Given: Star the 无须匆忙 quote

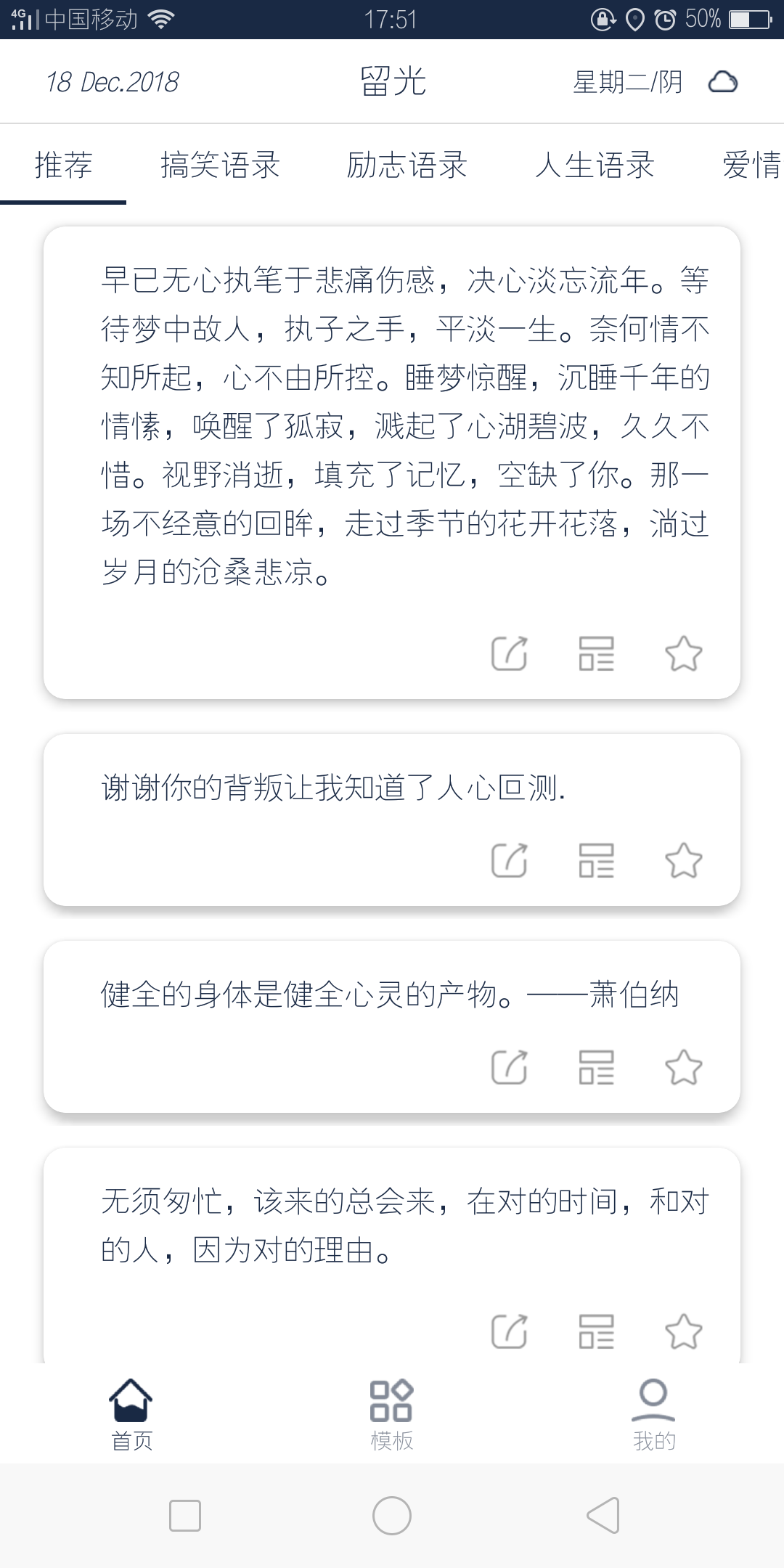Looking at the screenshot, I should coord(683,1331).
